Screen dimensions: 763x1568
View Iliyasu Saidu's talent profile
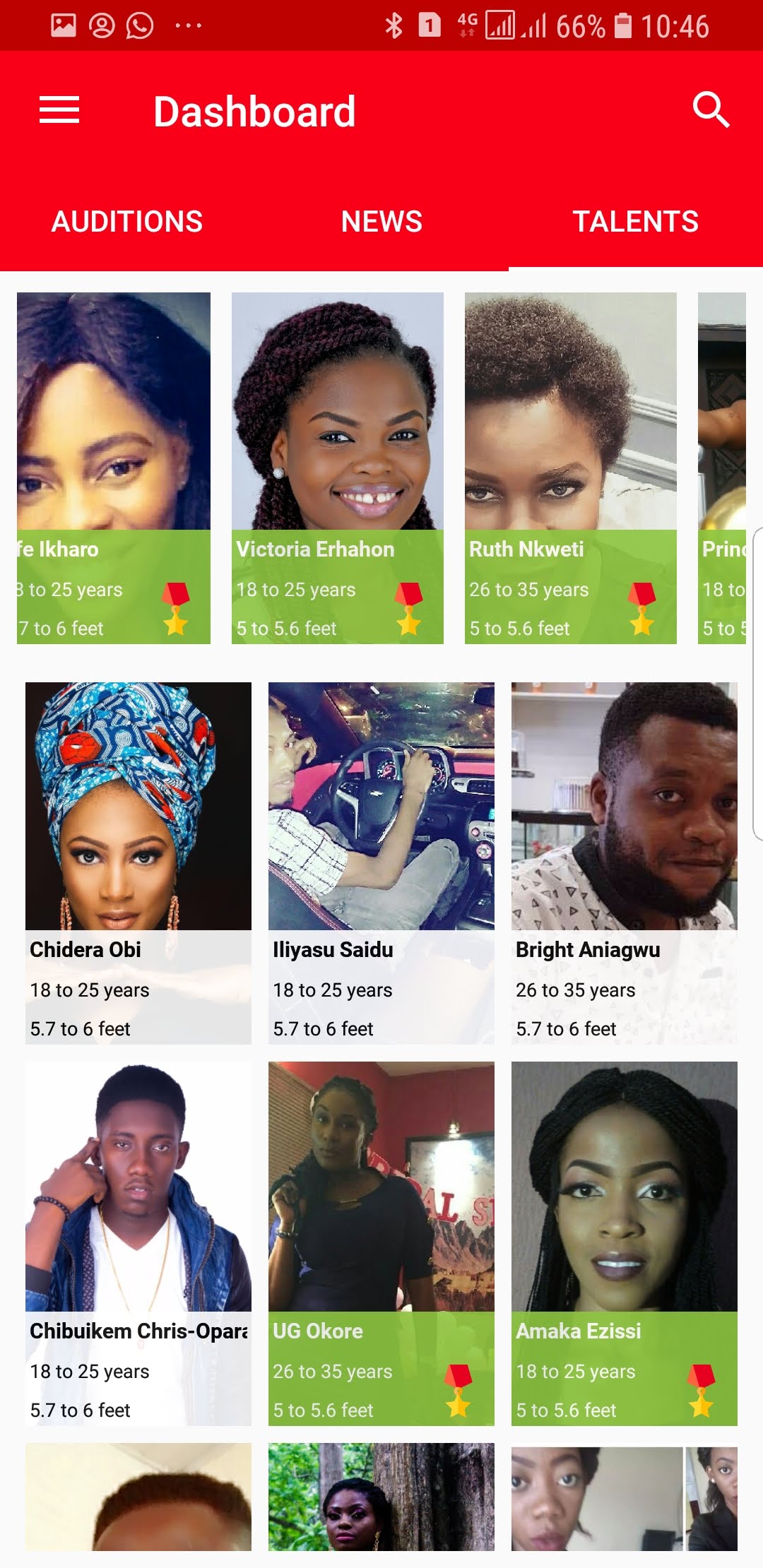tap(381, 862)
